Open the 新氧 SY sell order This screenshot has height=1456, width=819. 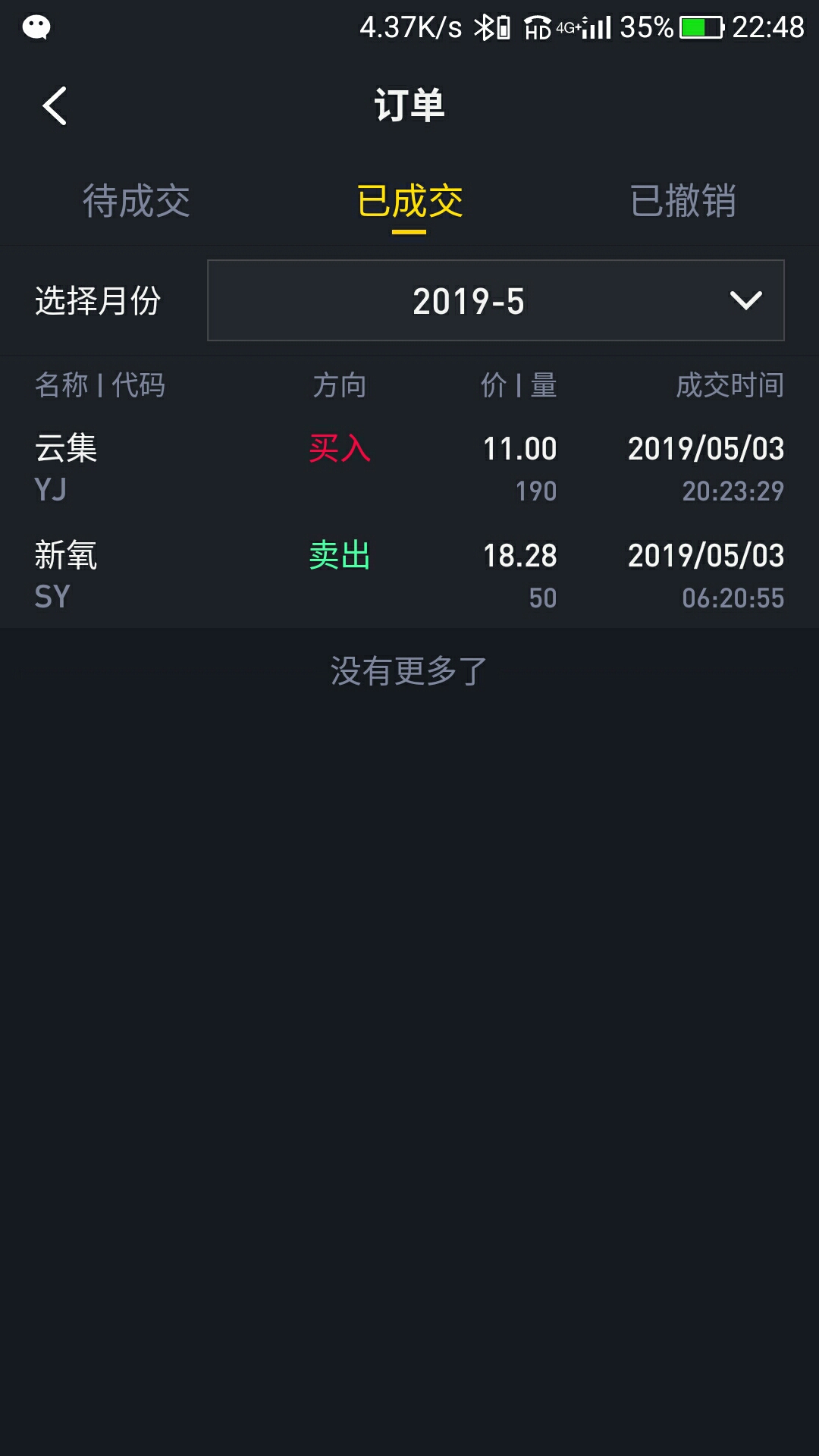(409, 575)
